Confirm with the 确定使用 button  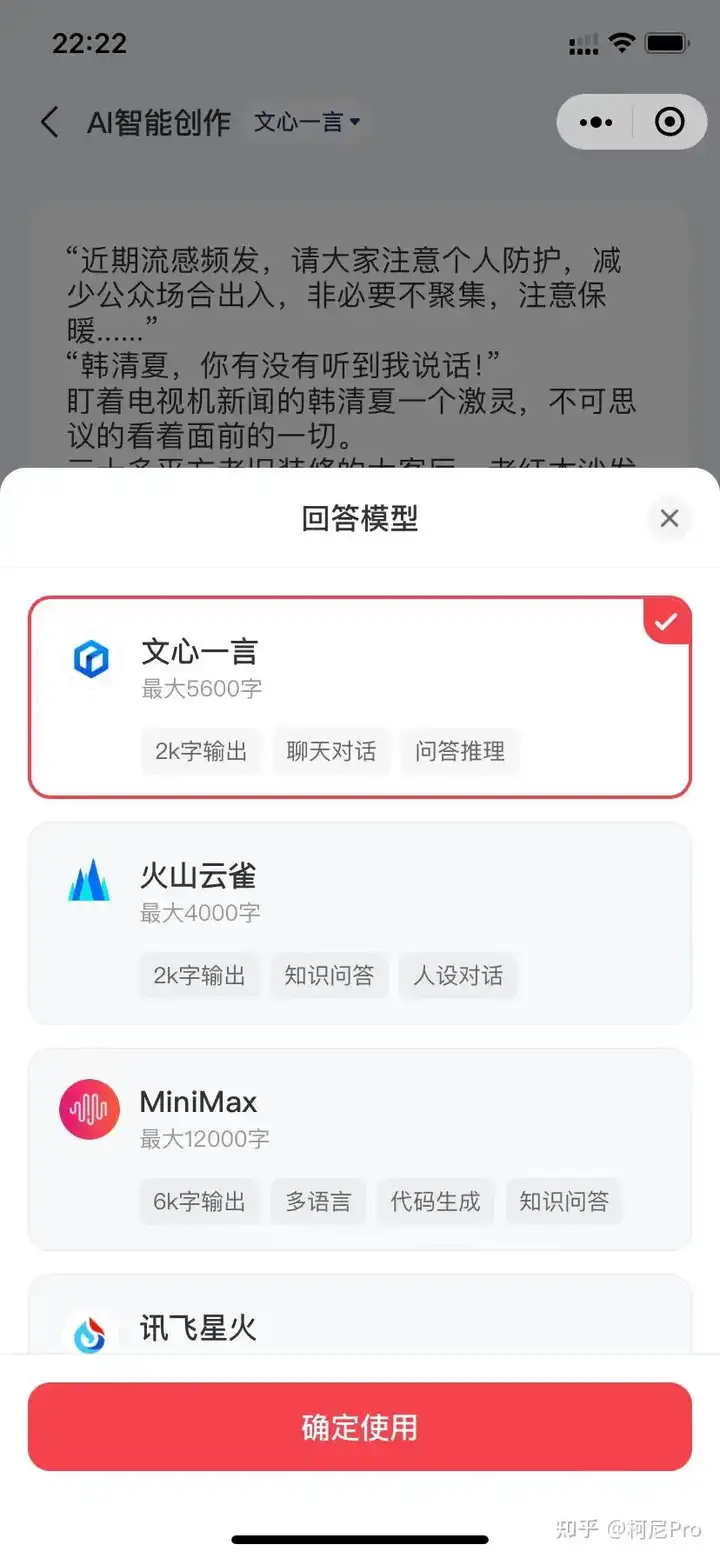pyautogui.click(x=360, y=1427)
